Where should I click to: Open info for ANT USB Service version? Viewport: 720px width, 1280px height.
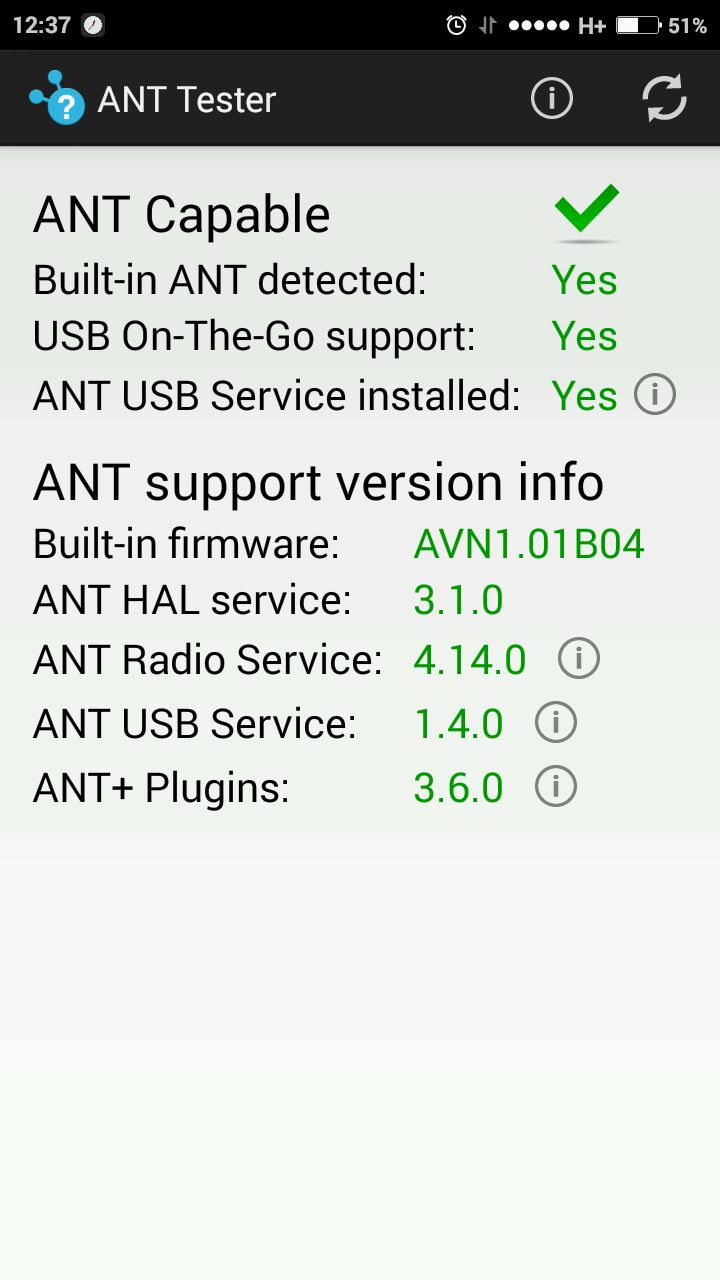[556, 722]
